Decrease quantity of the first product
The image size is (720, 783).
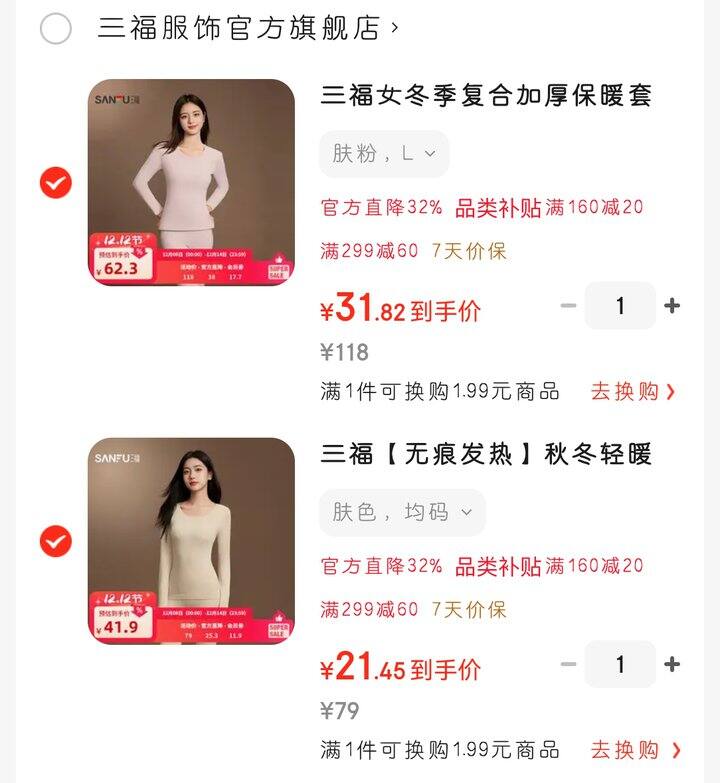pyautogui.click(x=566, y=306)
